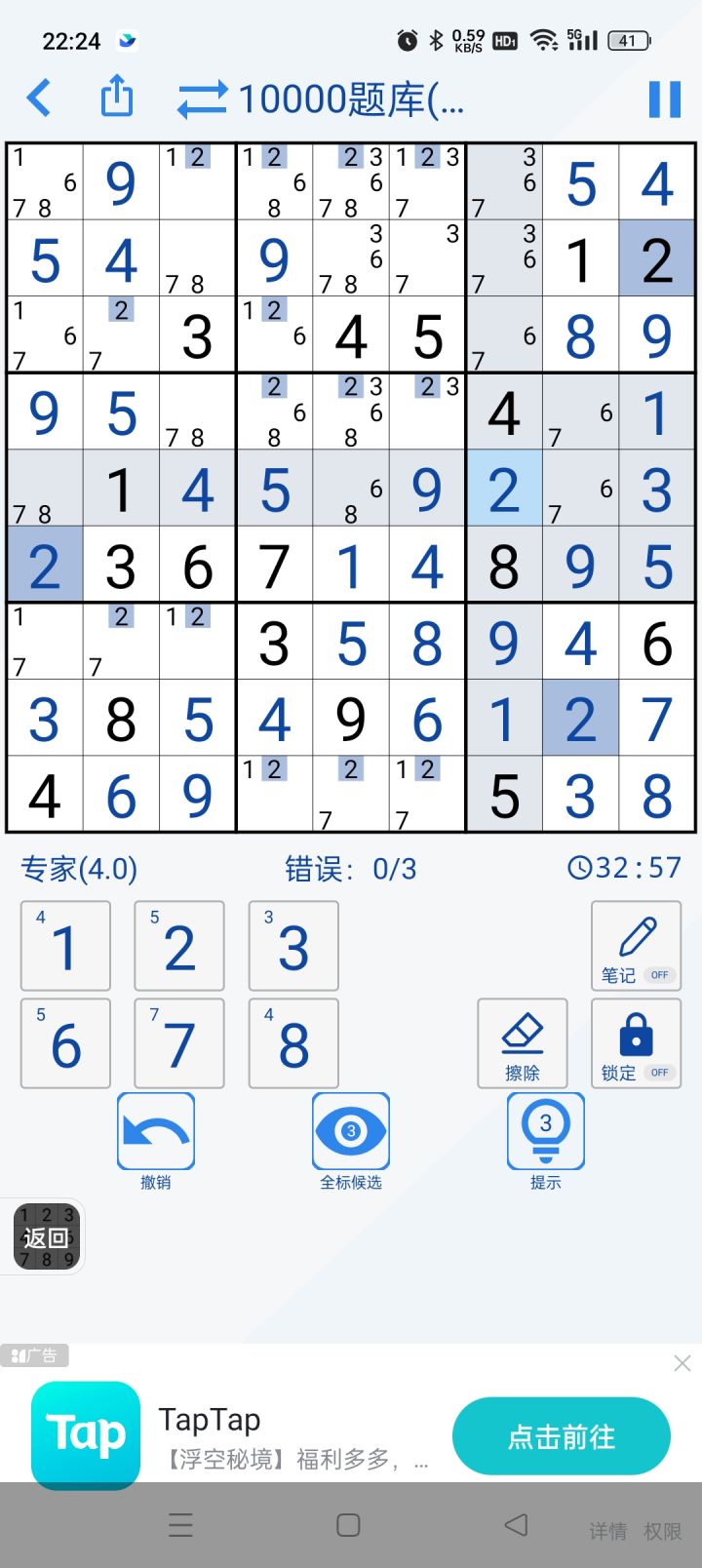The image size is (702, 1568).
Task: Share this sudoku puzzle
Action: tap(117, 97)
